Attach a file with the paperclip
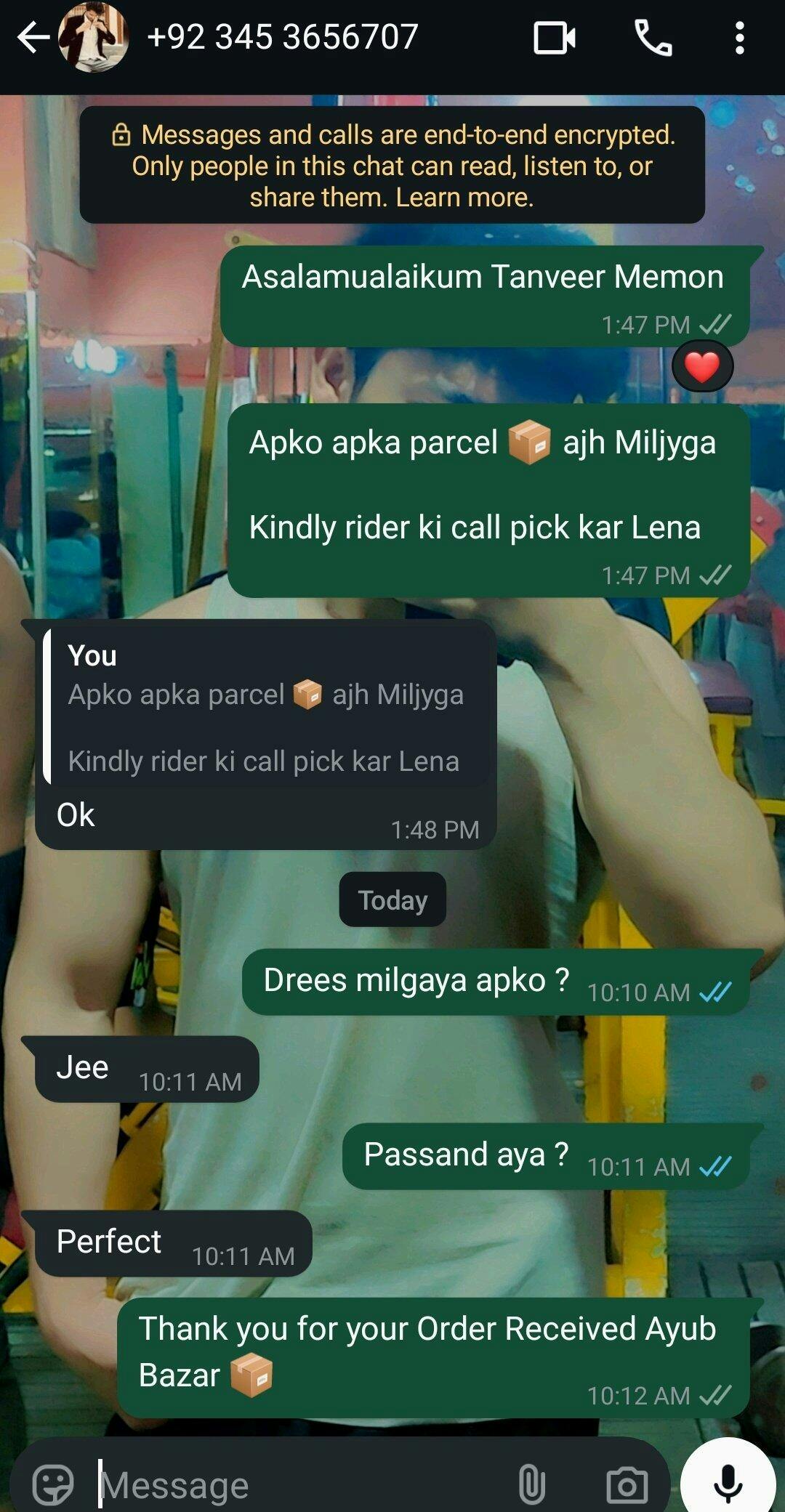This screenshot has width=785, height=1512. click(x=531, y=1484)
